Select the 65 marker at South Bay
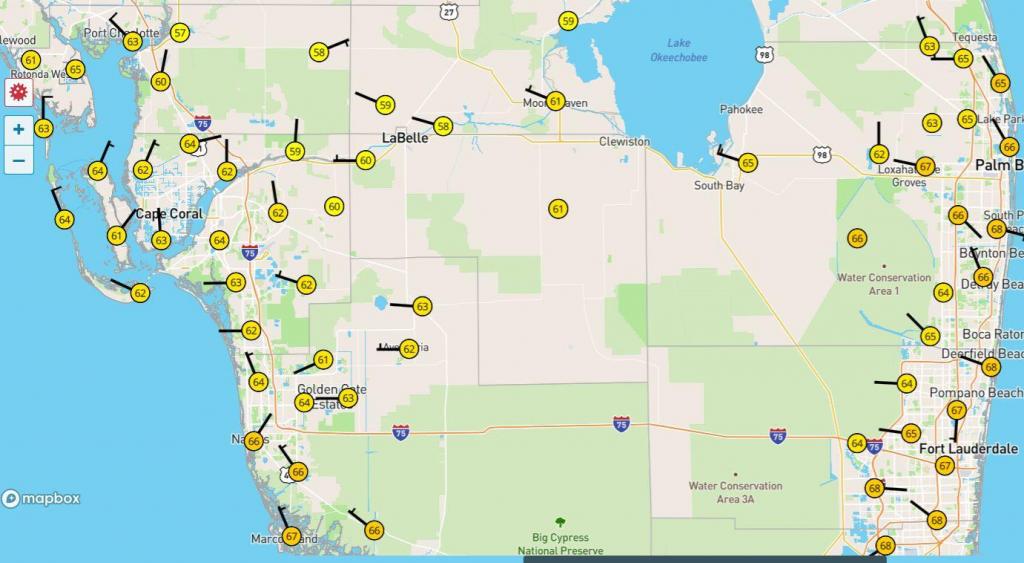This screenshot has height=563, width=1024. click(748, 162)
